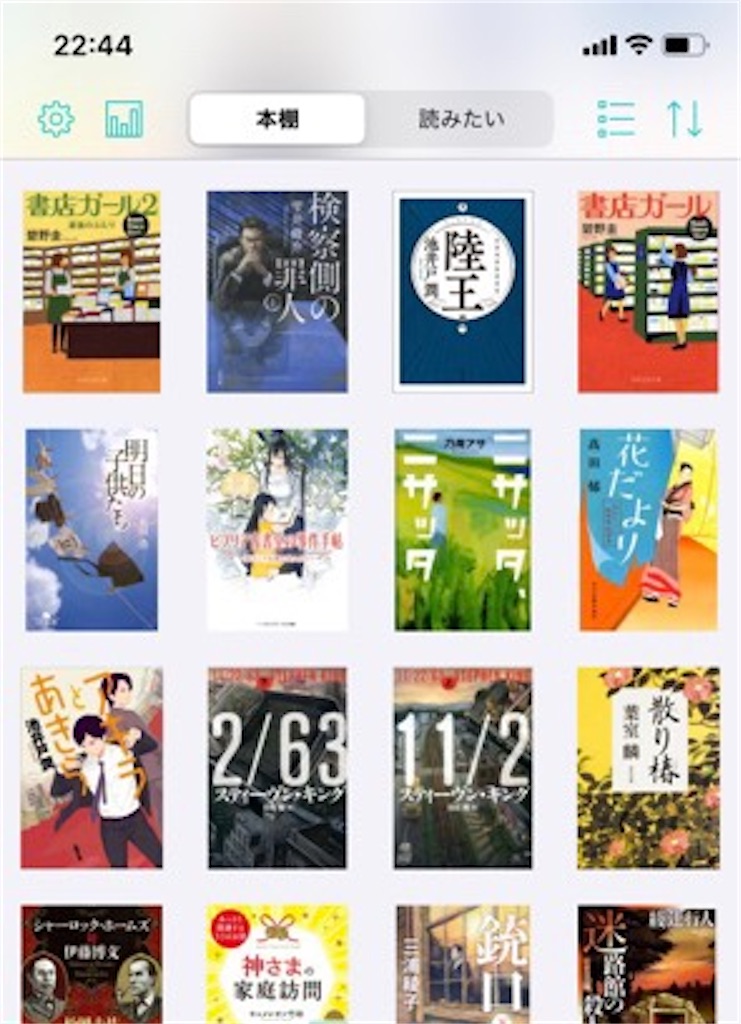This screenshot has height=1024, width=741.
Task: Select the book 散り椿
Action: pyautogui.click(x=648, y=767)
